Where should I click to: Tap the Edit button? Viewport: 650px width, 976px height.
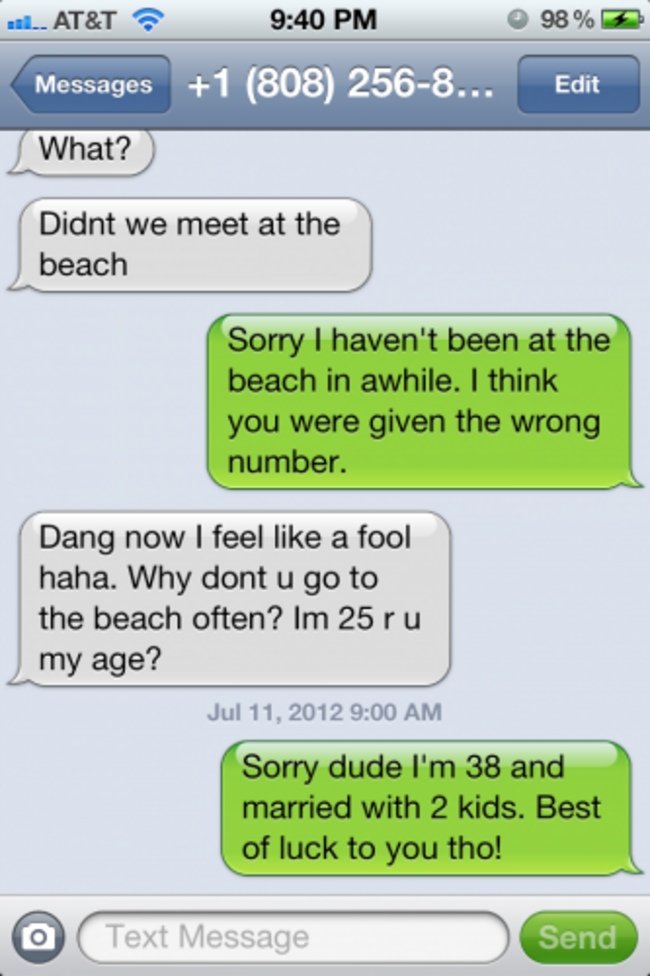click(577, 84)
